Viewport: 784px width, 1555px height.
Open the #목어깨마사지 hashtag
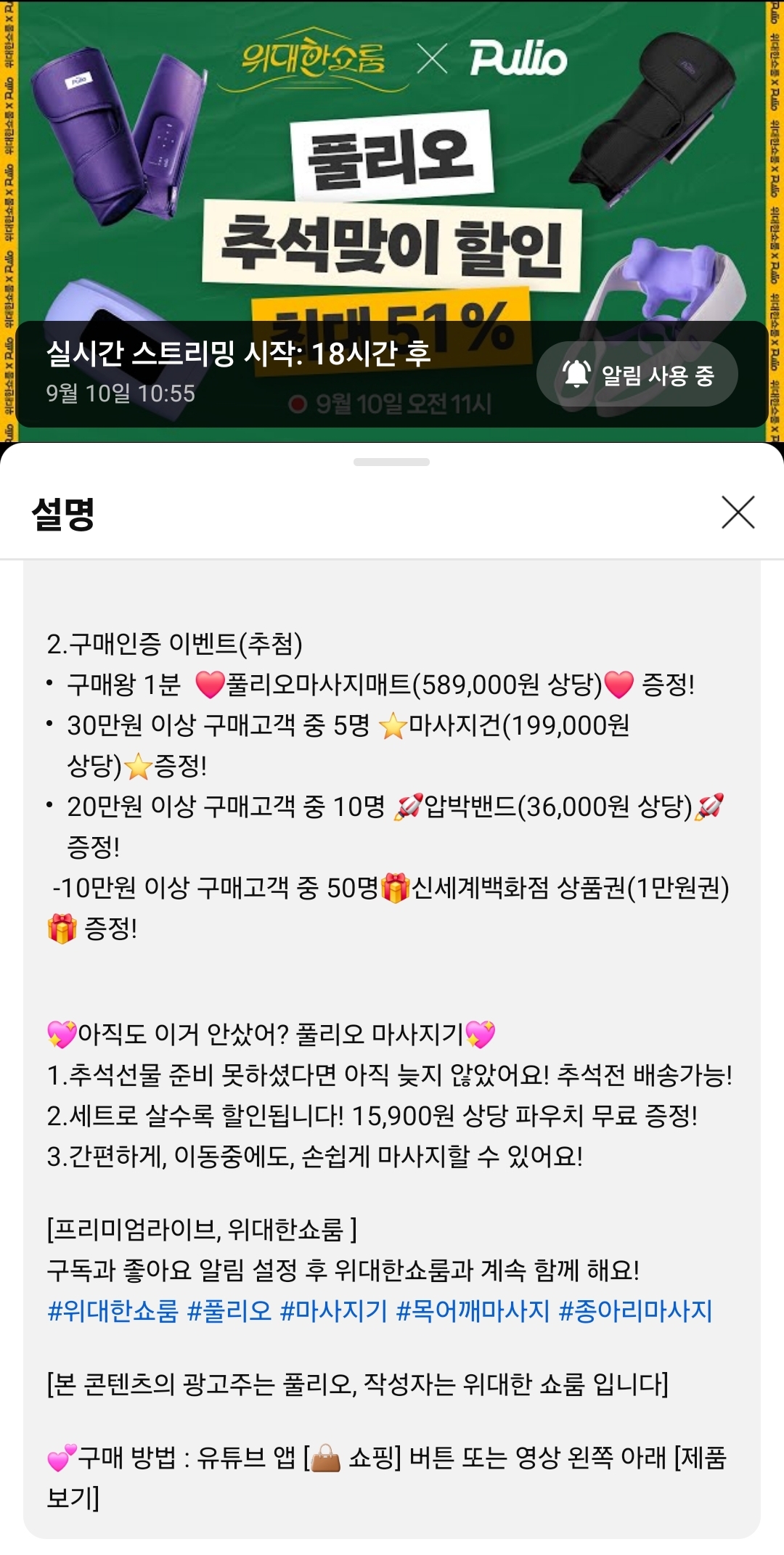coord(473,1310)
